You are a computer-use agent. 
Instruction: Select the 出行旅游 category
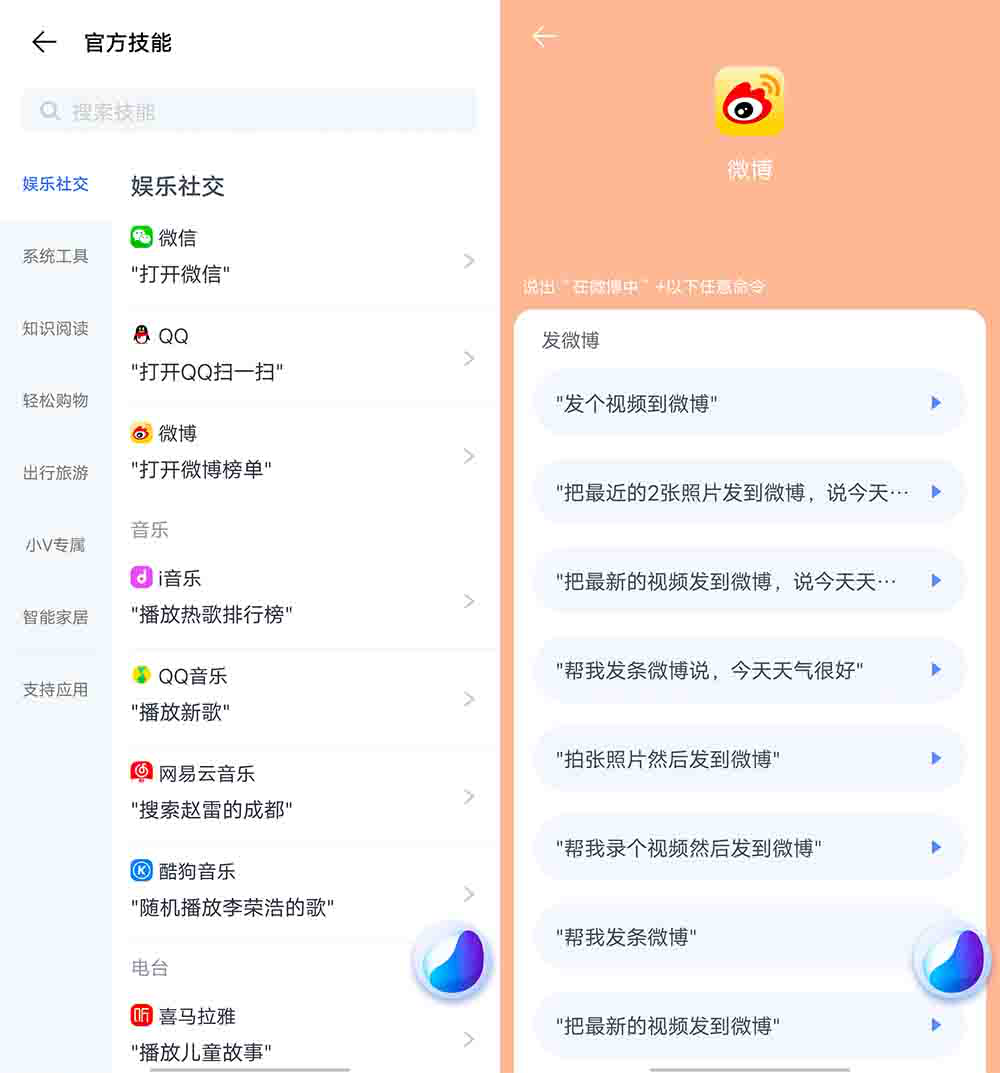(x=56, y=473)
